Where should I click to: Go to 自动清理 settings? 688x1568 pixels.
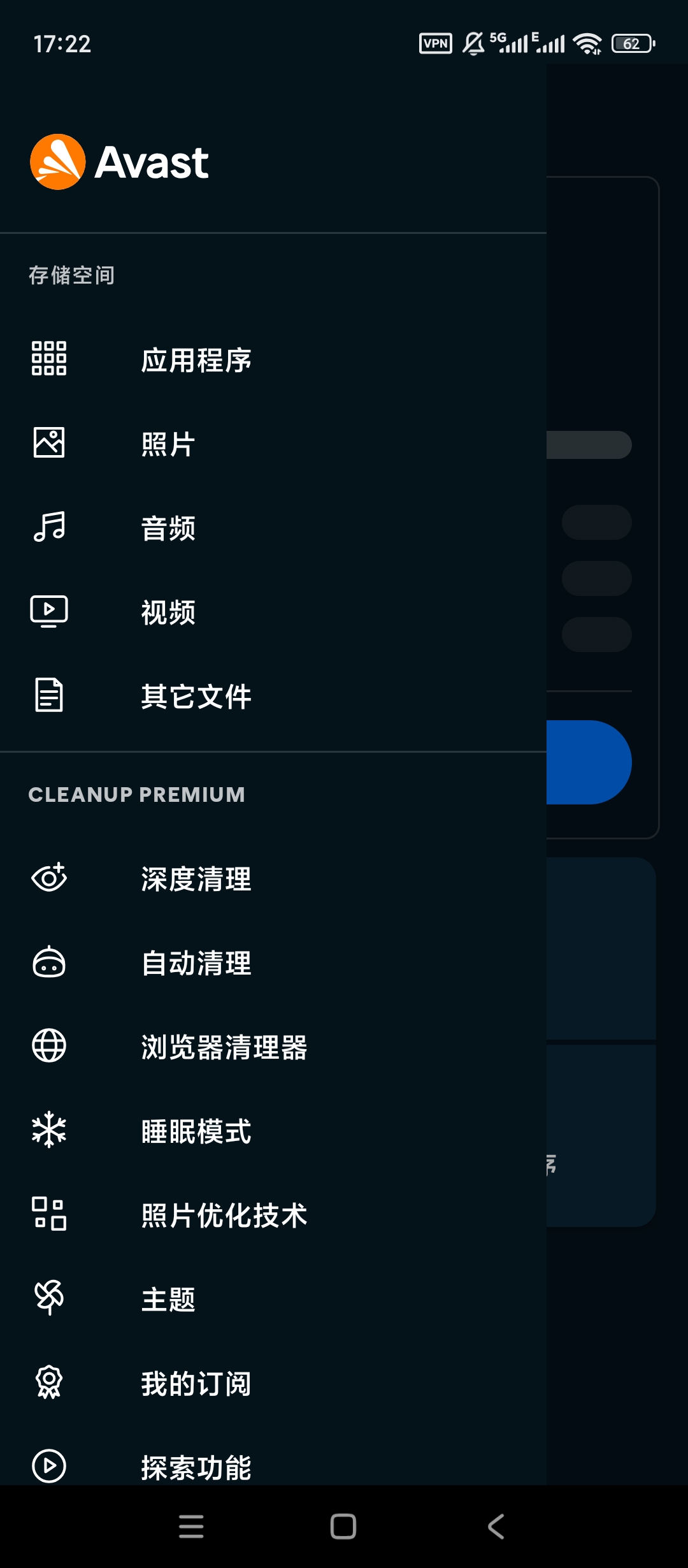click(x=196, y=963)
